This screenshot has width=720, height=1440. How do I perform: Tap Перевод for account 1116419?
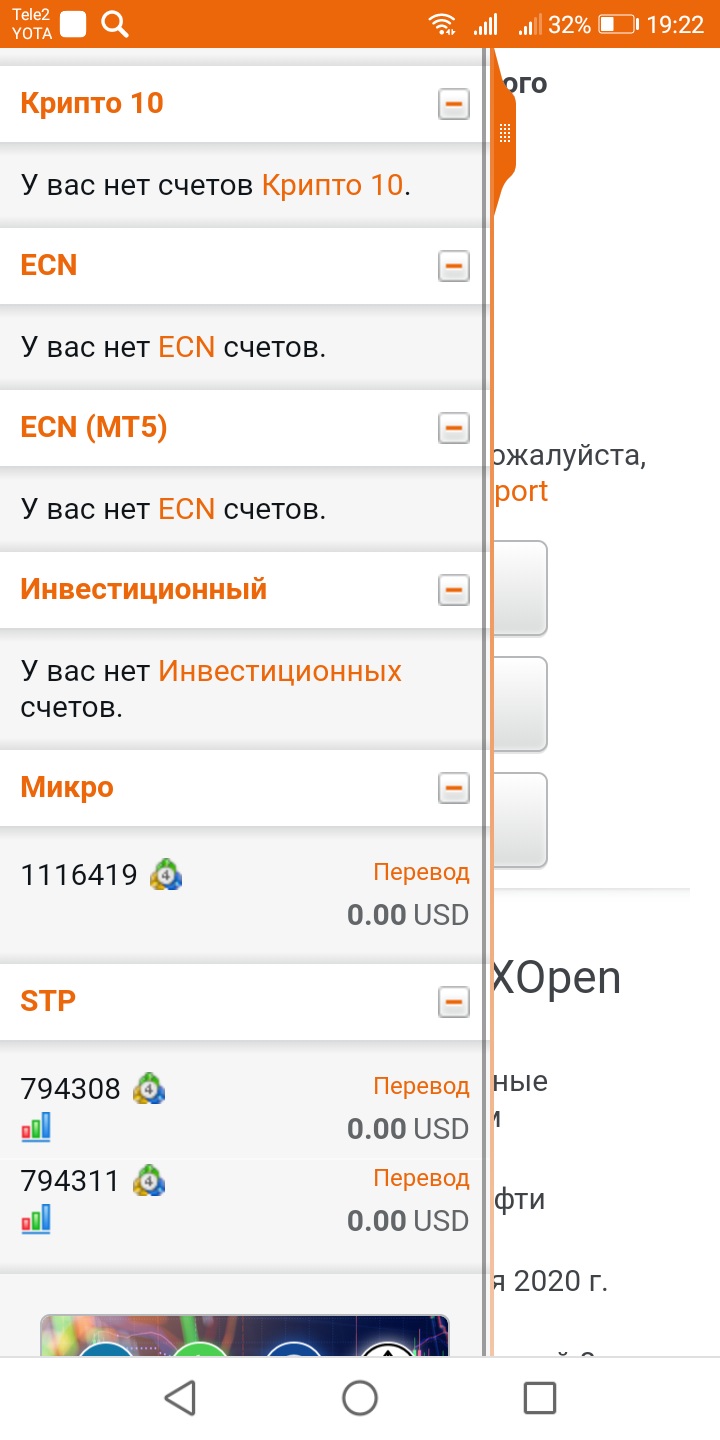pos(421,872)
